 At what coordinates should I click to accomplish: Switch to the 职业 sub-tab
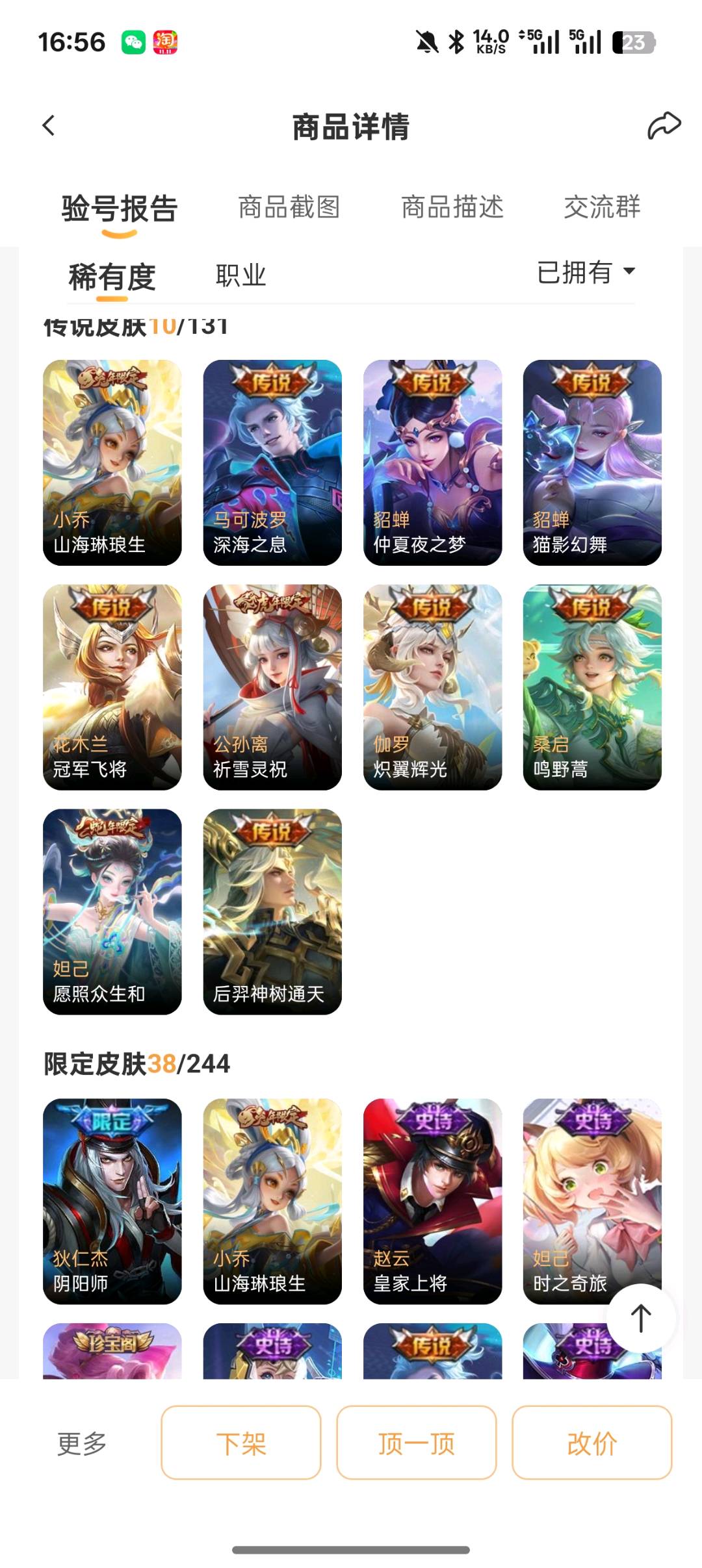240,275
